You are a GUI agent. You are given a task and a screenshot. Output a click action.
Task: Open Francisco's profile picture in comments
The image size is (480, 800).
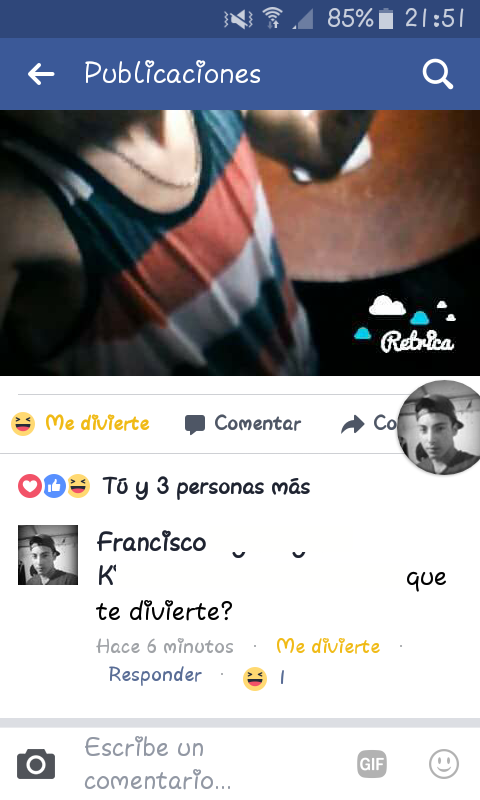[48, 555]
